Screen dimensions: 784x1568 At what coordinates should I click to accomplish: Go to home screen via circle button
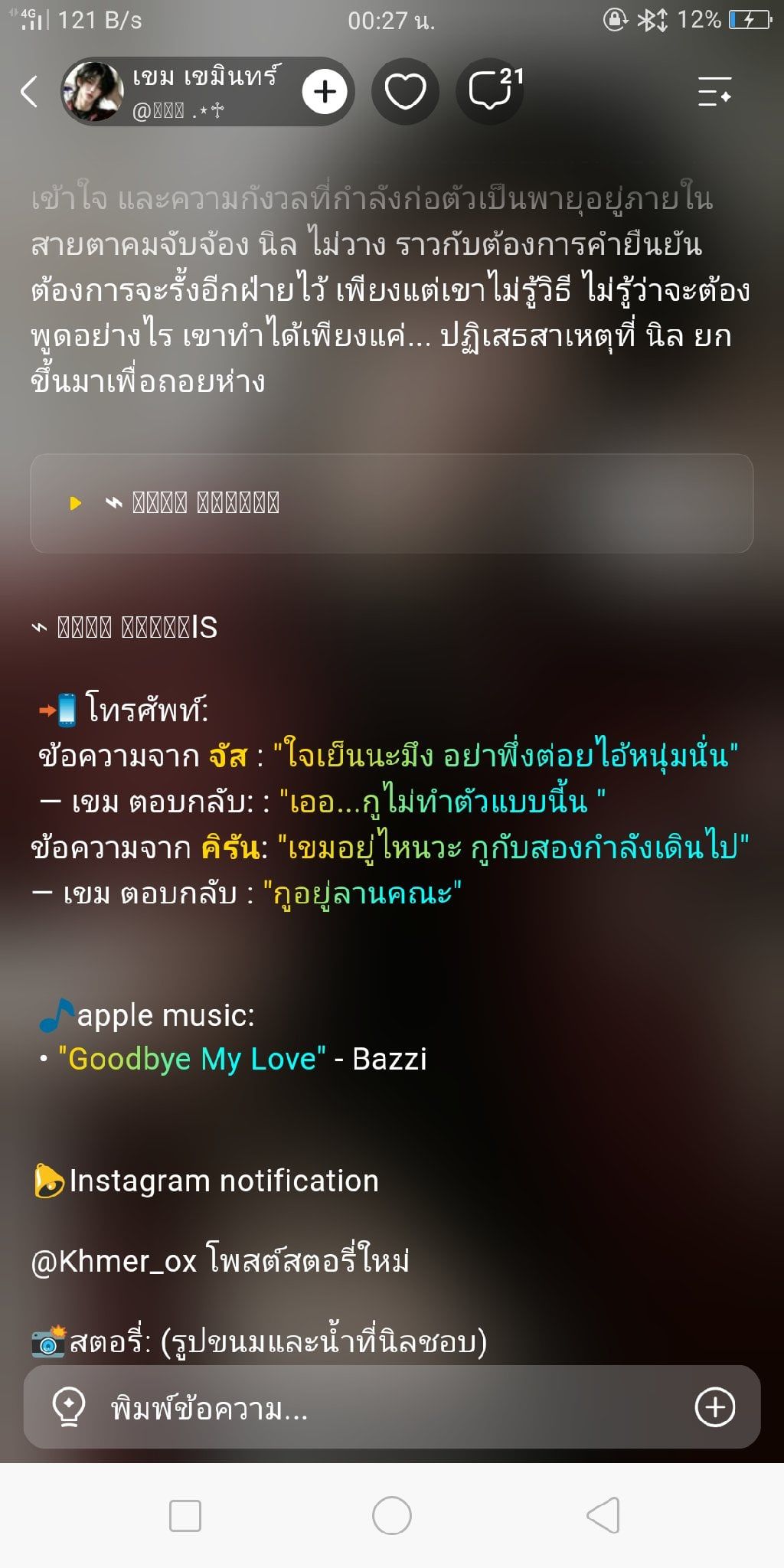tap(392, 1515)
